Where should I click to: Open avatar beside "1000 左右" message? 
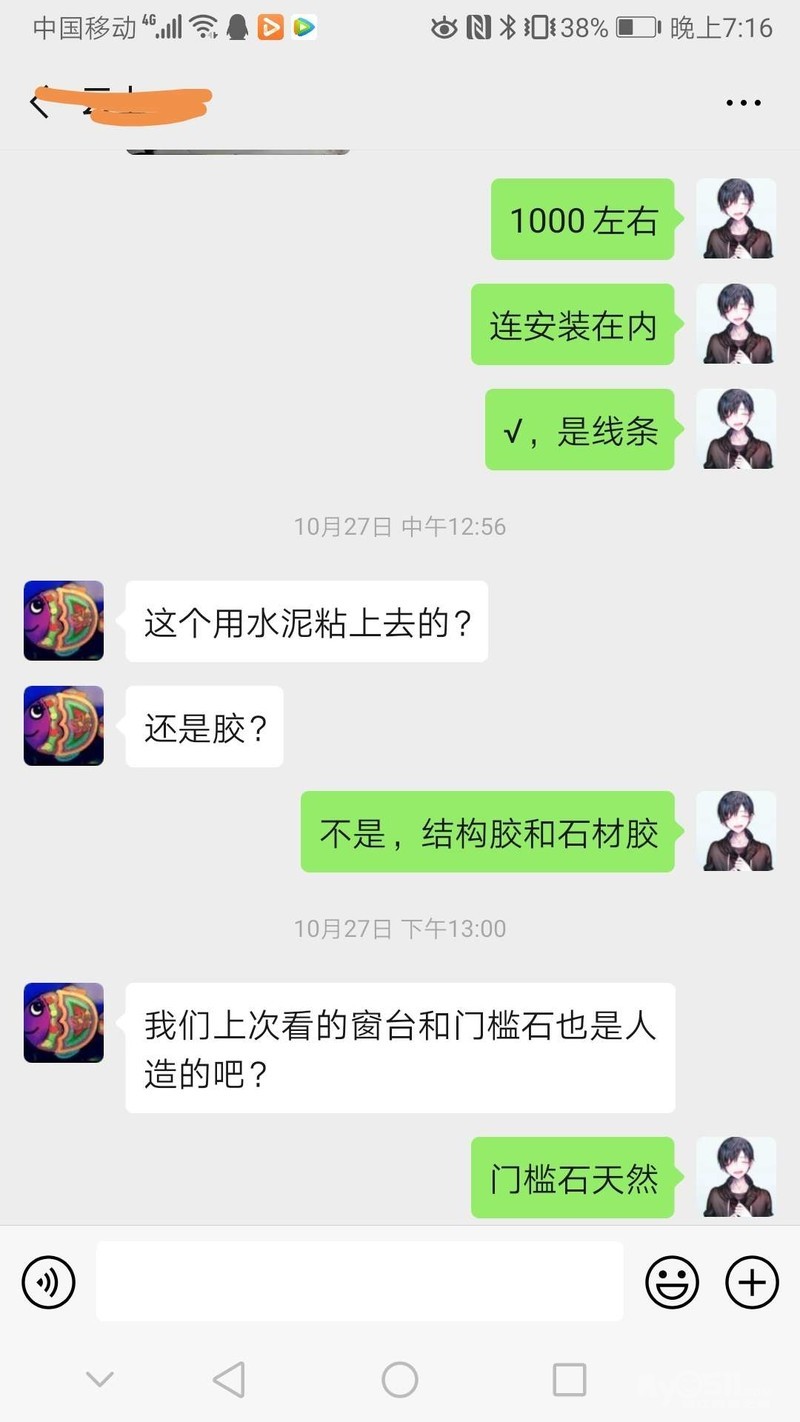(736, 219)
